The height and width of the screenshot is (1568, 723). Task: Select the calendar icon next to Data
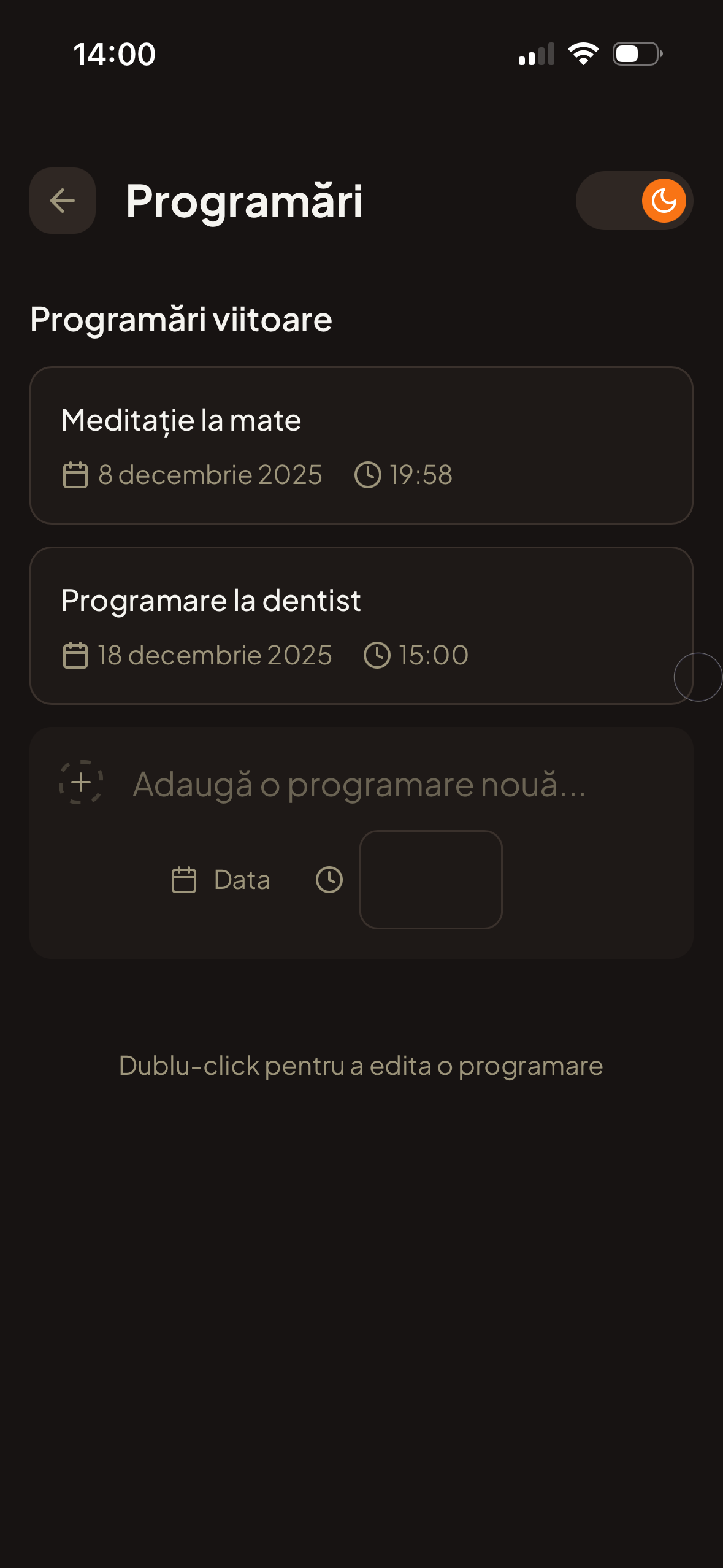click(183, 879)
